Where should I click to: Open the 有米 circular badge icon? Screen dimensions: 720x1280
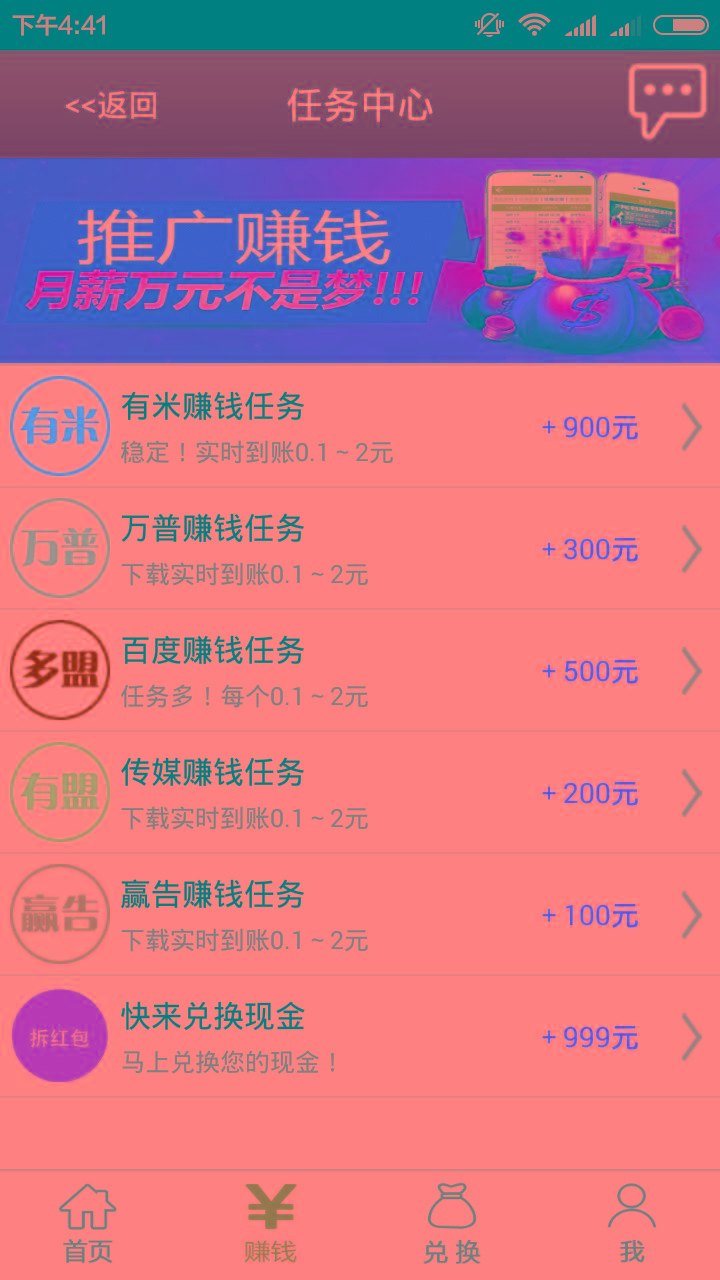point(59,426)
